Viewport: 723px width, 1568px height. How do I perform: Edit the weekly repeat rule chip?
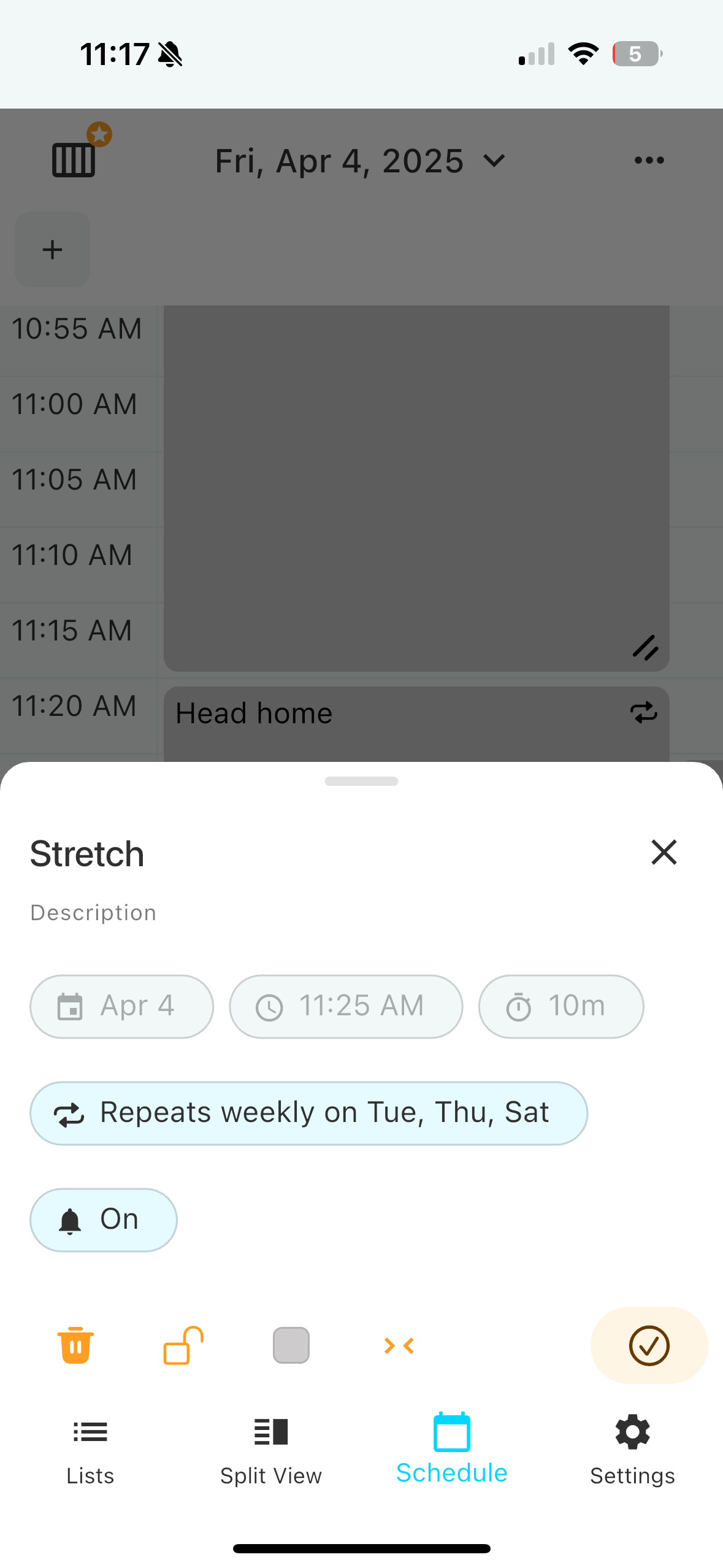point(308,1113)
